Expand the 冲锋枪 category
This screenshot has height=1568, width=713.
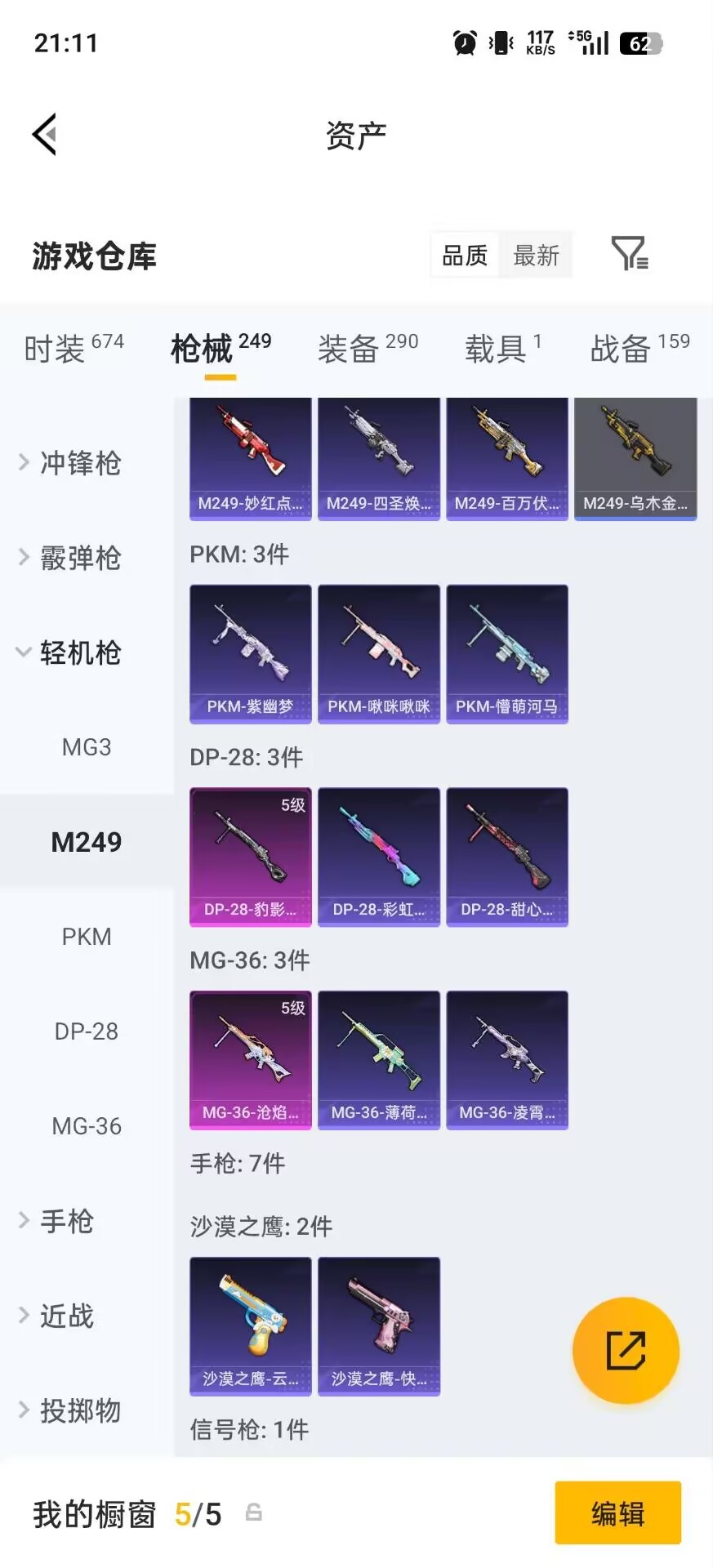click(x=79, y=463)
